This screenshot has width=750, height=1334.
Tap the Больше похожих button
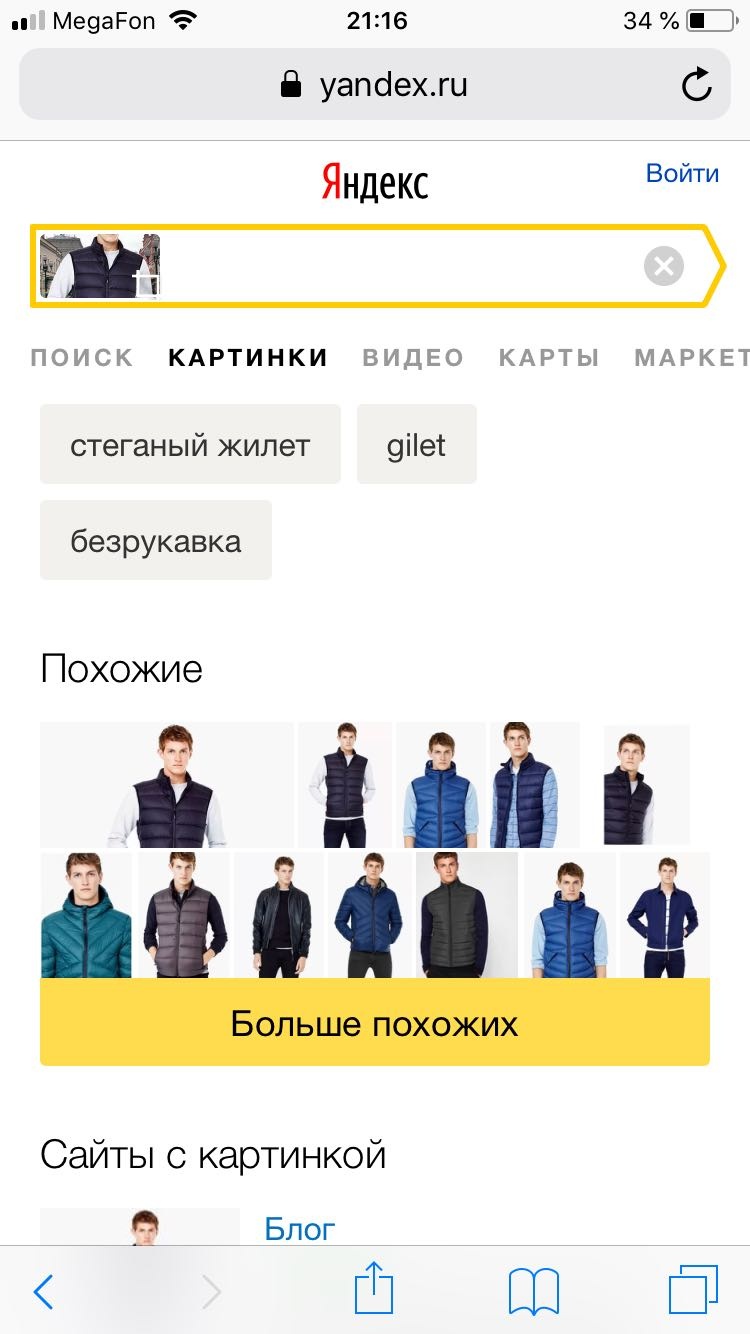click(375, 1023)
